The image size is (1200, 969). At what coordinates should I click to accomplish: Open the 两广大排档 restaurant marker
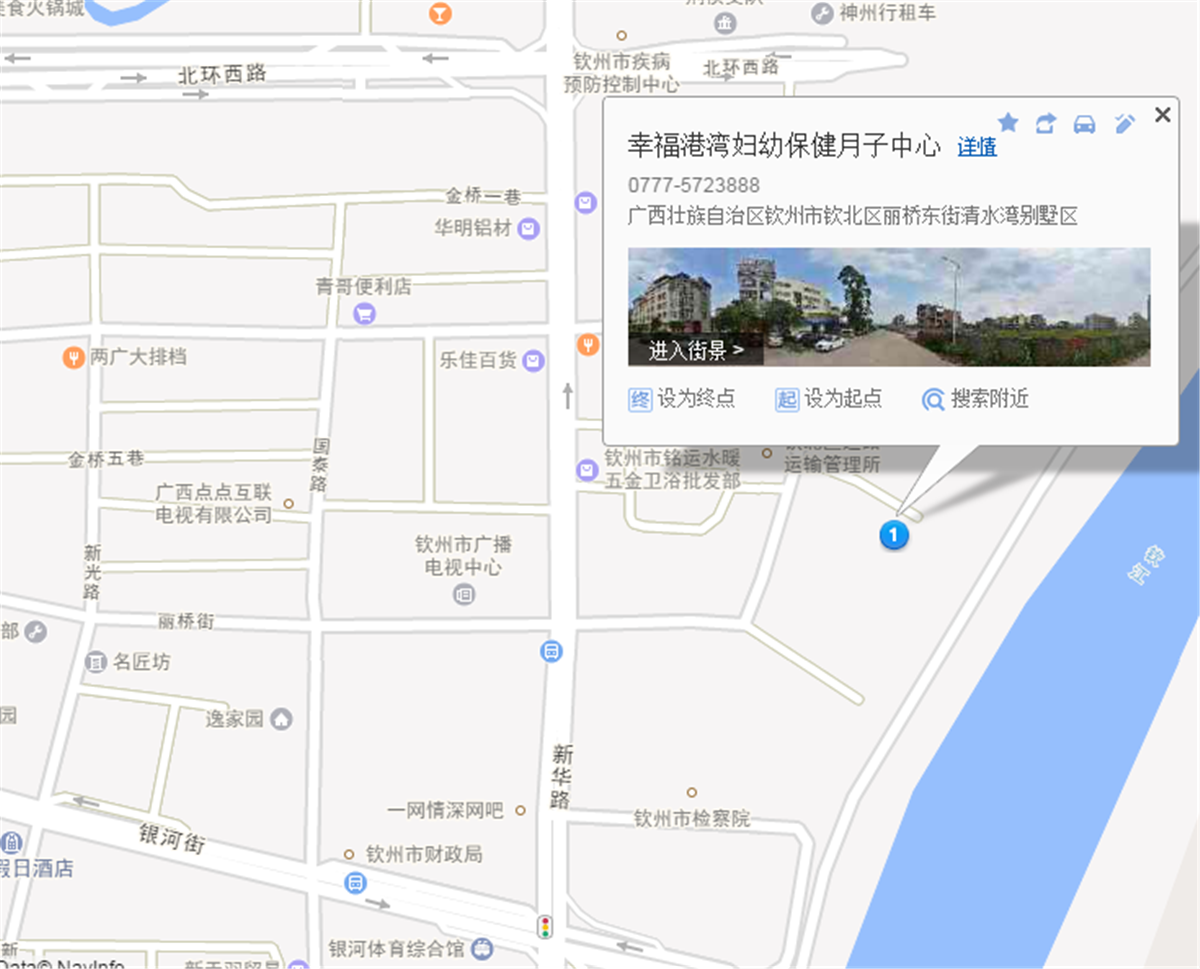[73, 356]
